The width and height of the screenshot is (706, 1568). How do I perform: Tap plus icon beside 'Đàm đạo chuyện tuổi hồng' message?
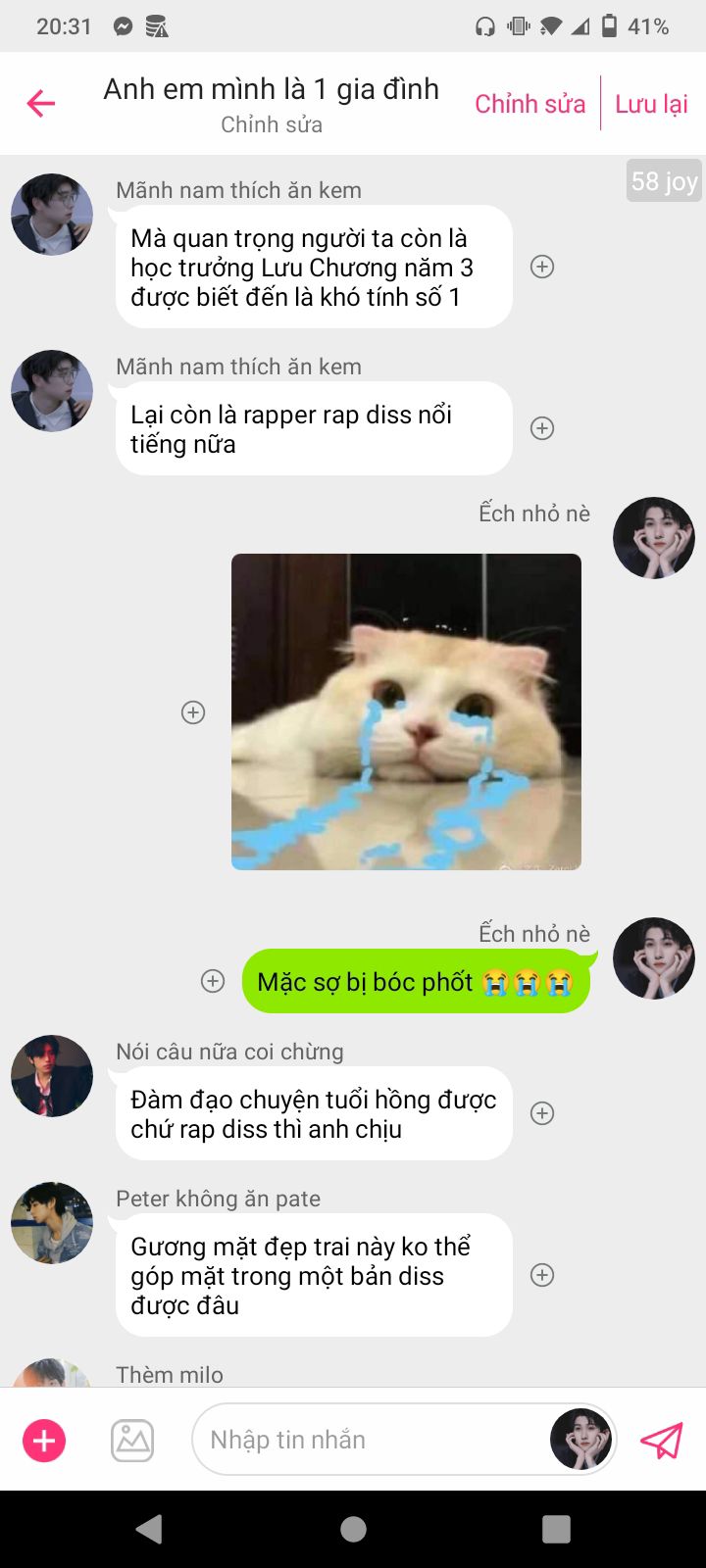coord(542,1113)
